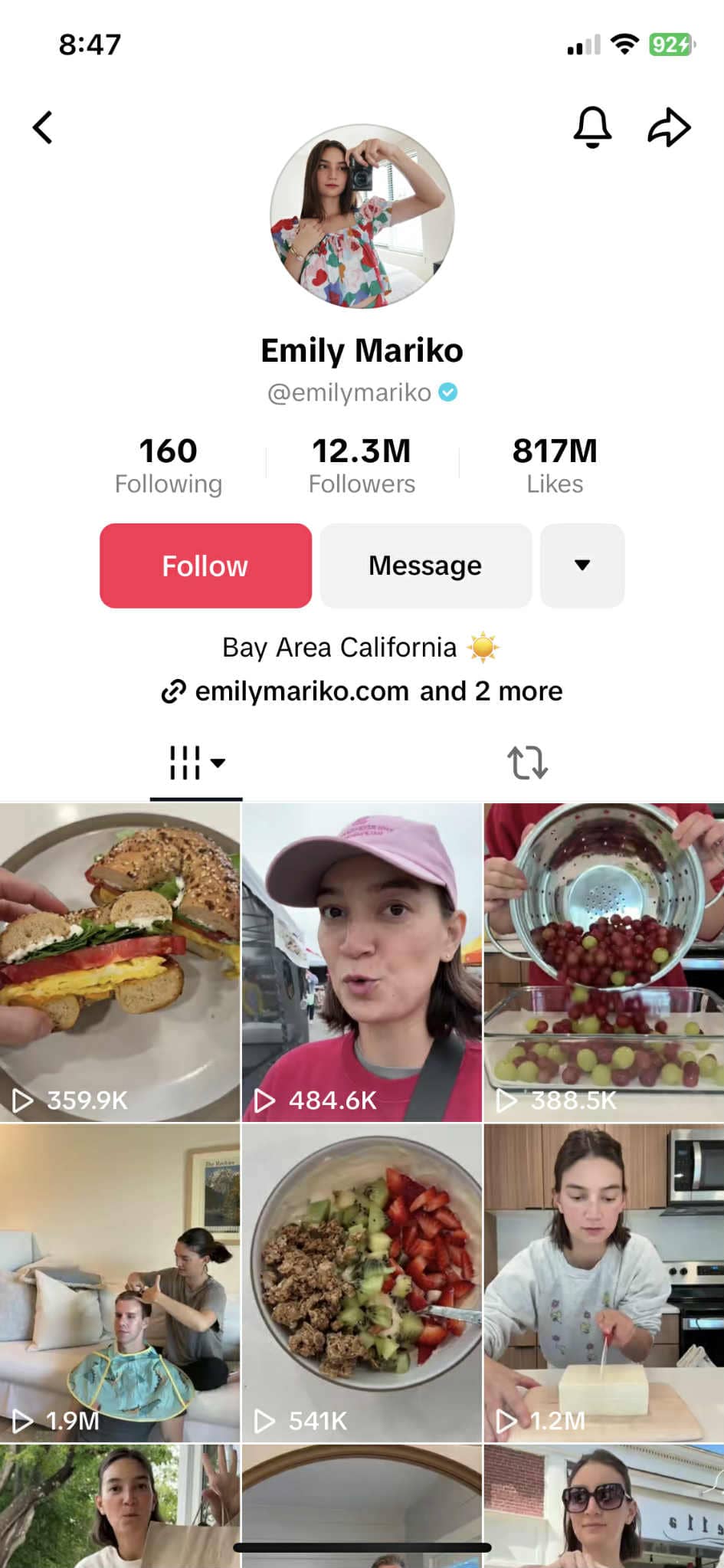Image resolution: width=724 pixels, height=1568 pixels.
Task: Open the fruit bowl video with 541K views
Action: [x=362, y=1282]
